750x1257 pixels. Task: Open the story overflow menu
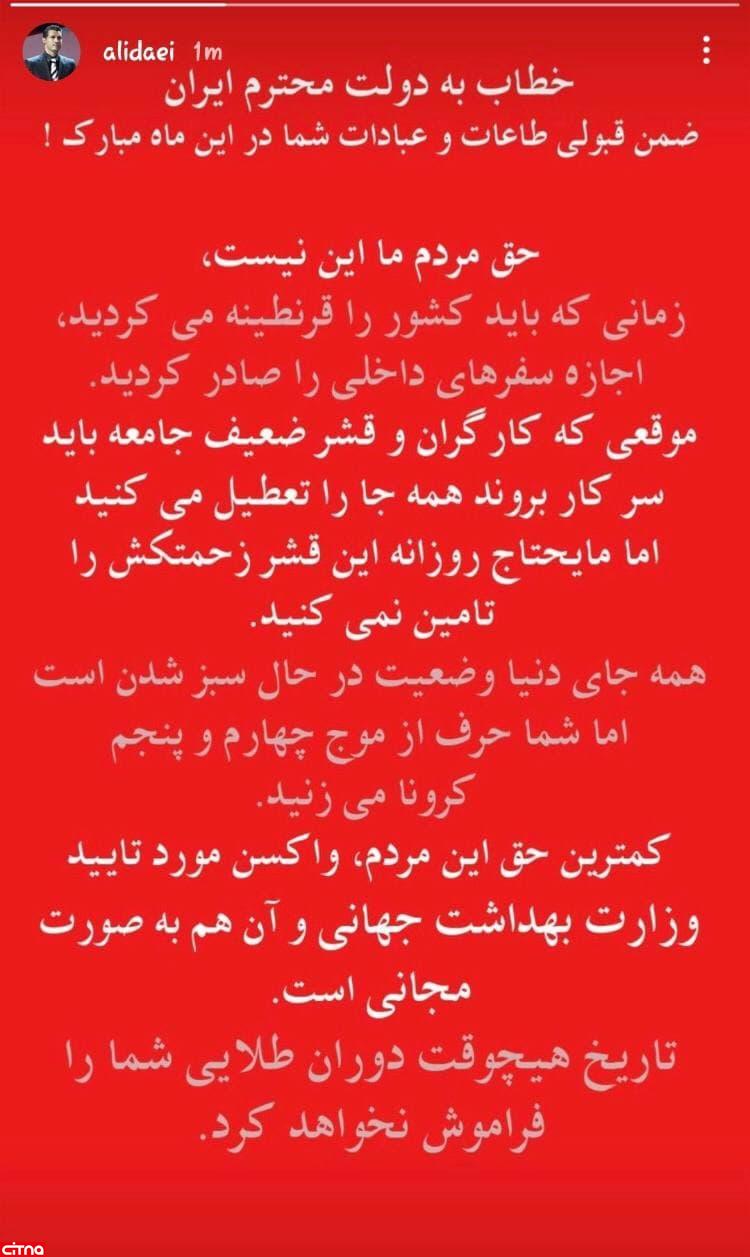click(708, 50)
